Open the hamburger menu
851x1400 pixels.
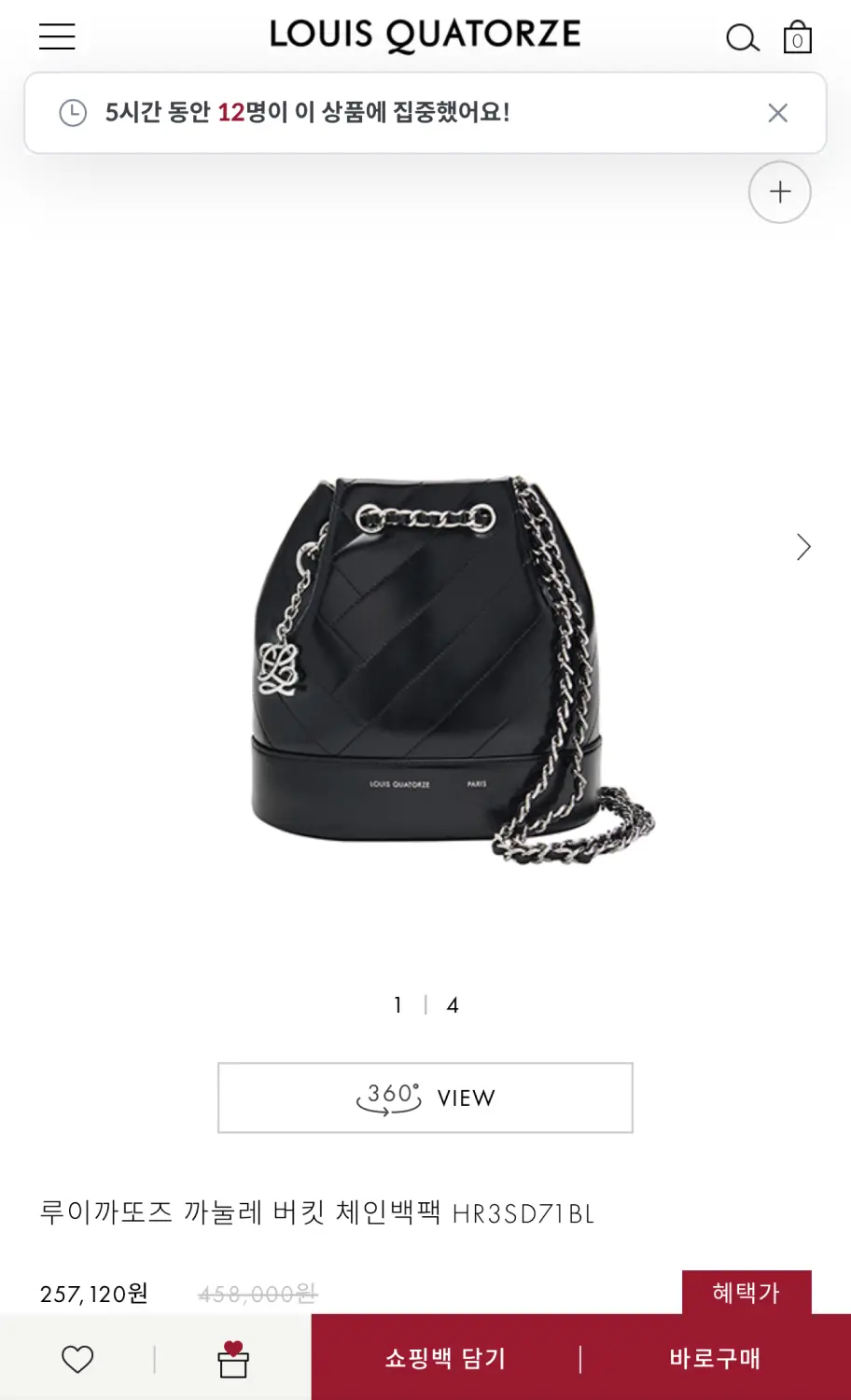(57, 36)
